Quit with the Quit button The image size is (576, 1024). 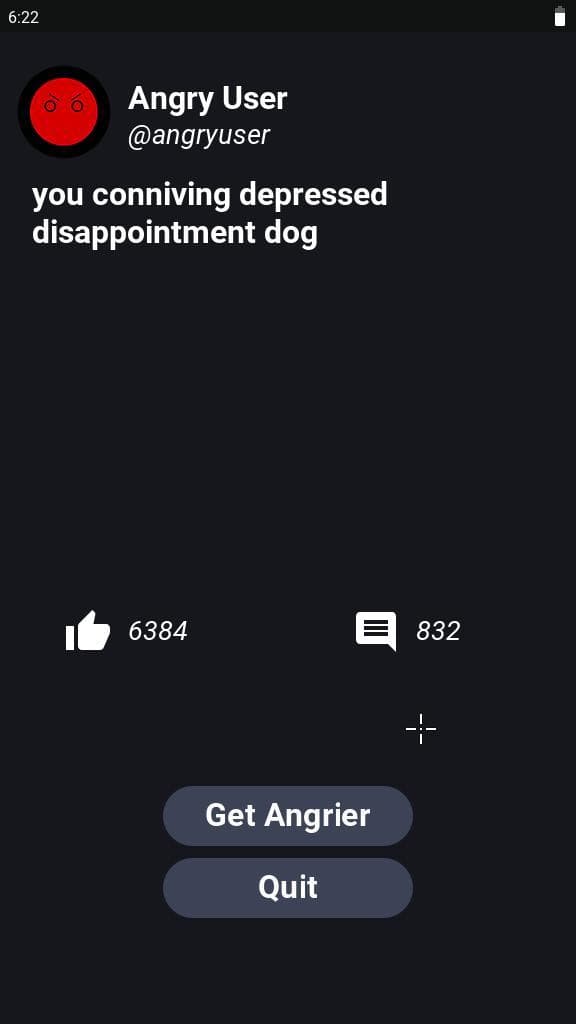[x=287, y=888]
